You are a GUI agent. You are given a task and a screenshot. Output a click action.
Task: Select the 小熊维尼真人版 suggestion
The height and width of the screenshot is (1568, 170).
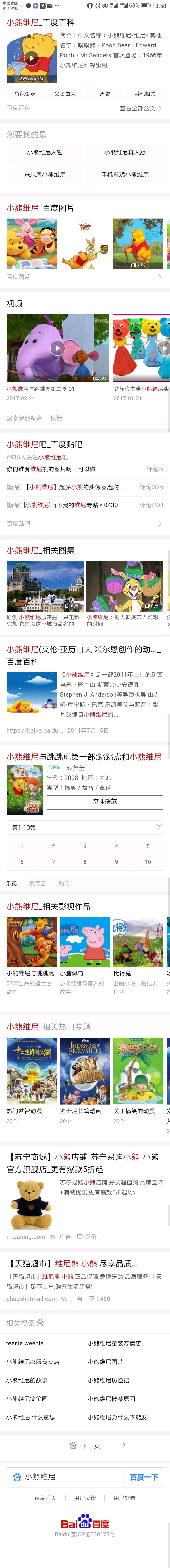(124, 152)
